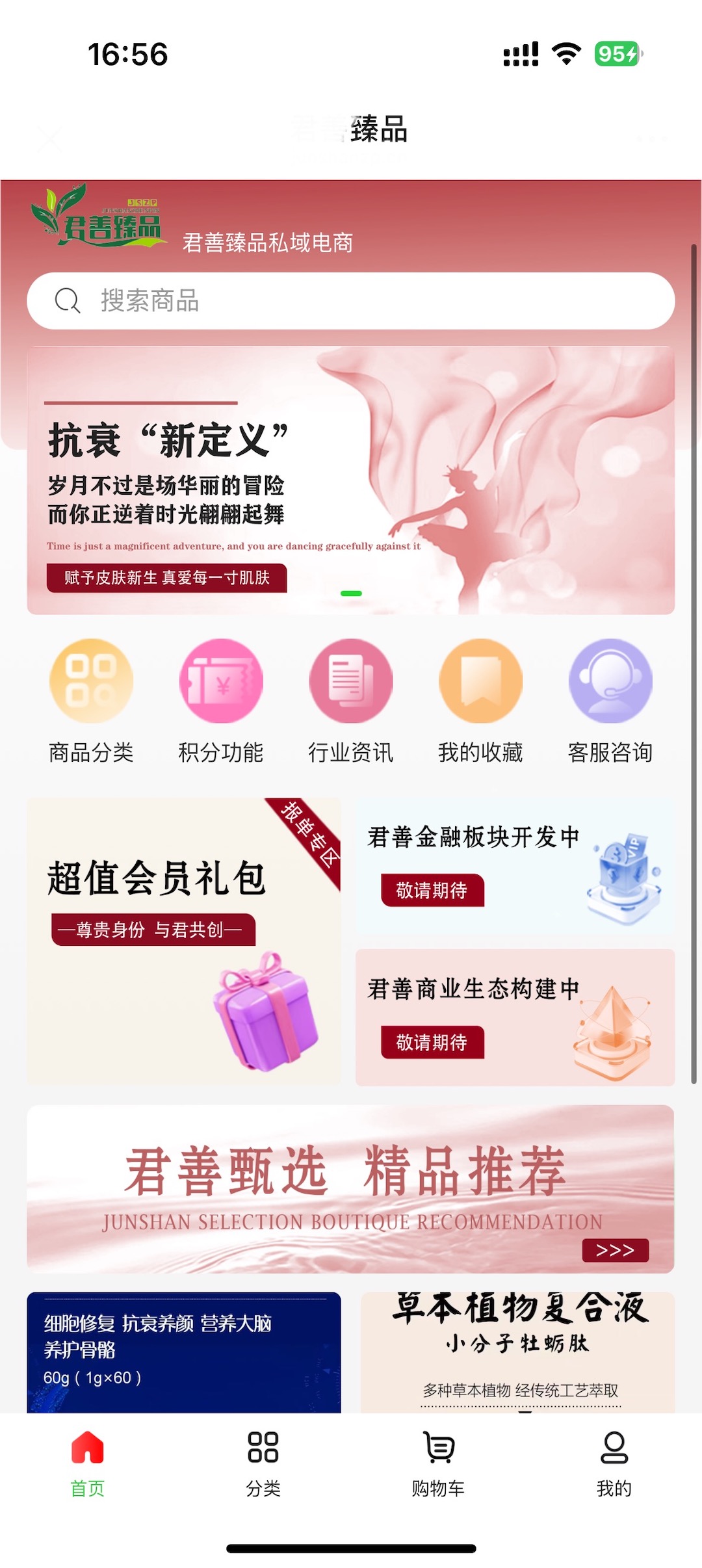Open the 草本植物复合液 product card

(517, 1352)
